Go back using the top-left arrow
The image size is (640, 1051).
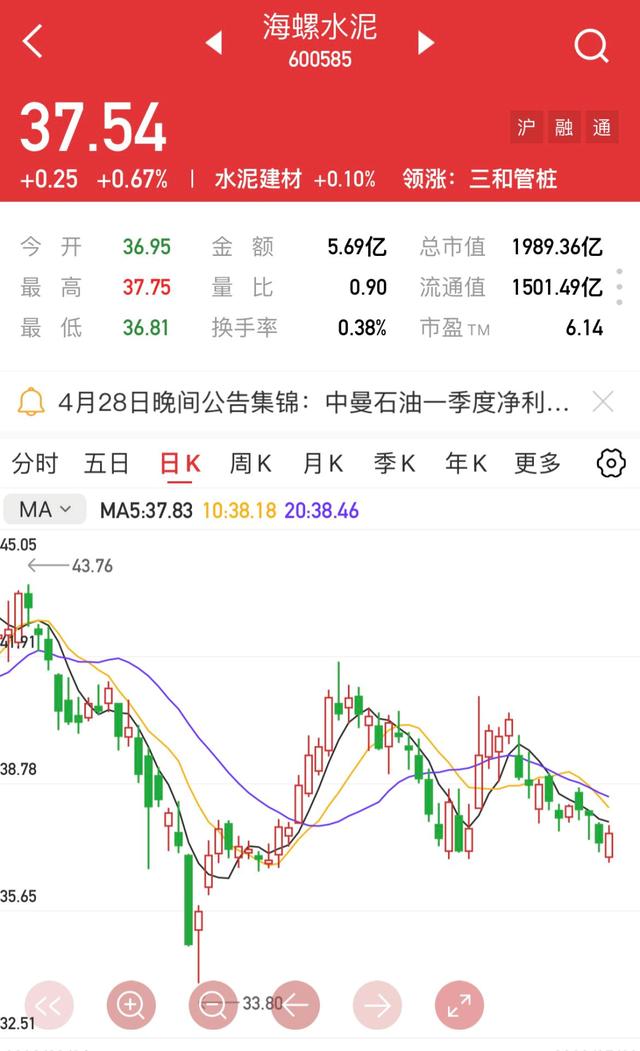pyautogui.click(x=33, y=42)
